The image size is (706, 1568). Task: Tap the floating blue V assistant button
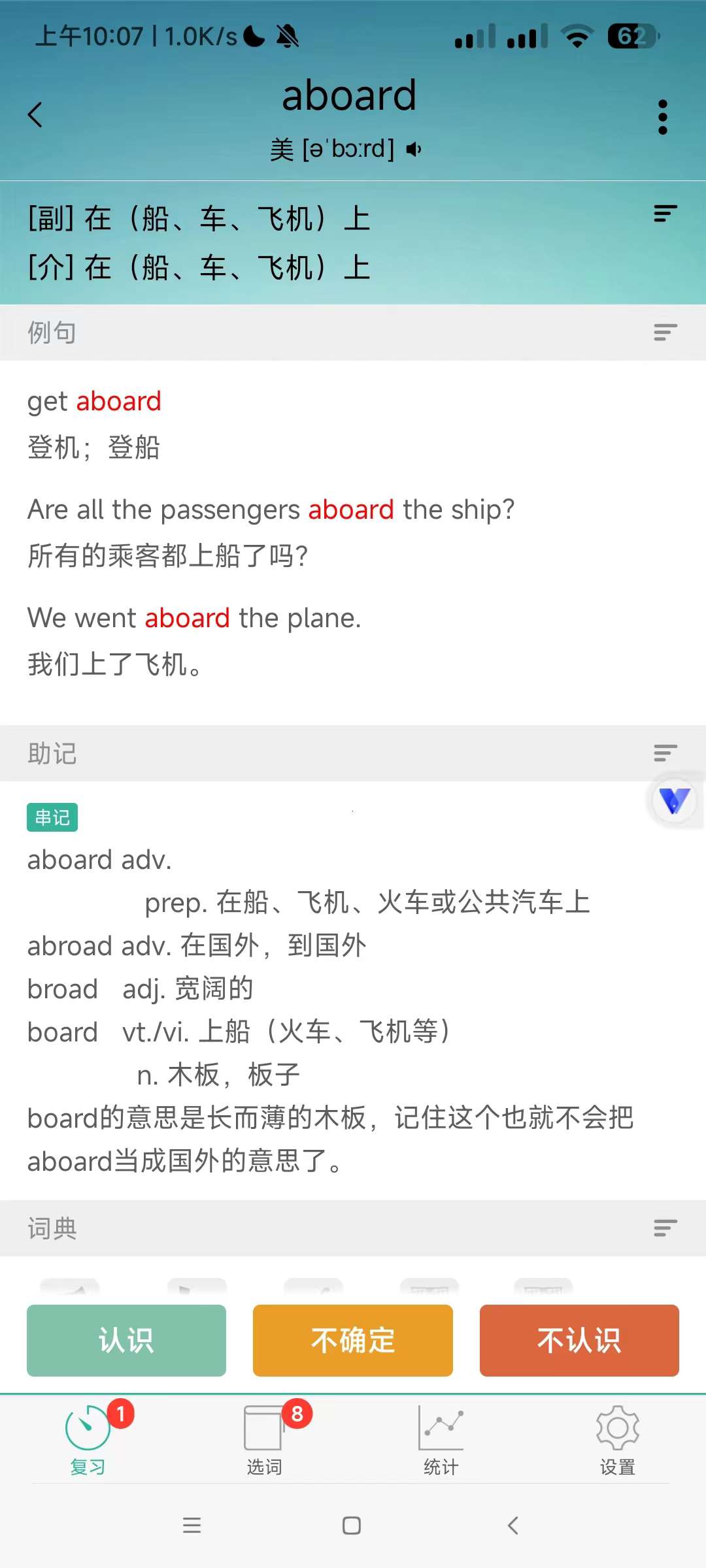click(x=674, y=800)
